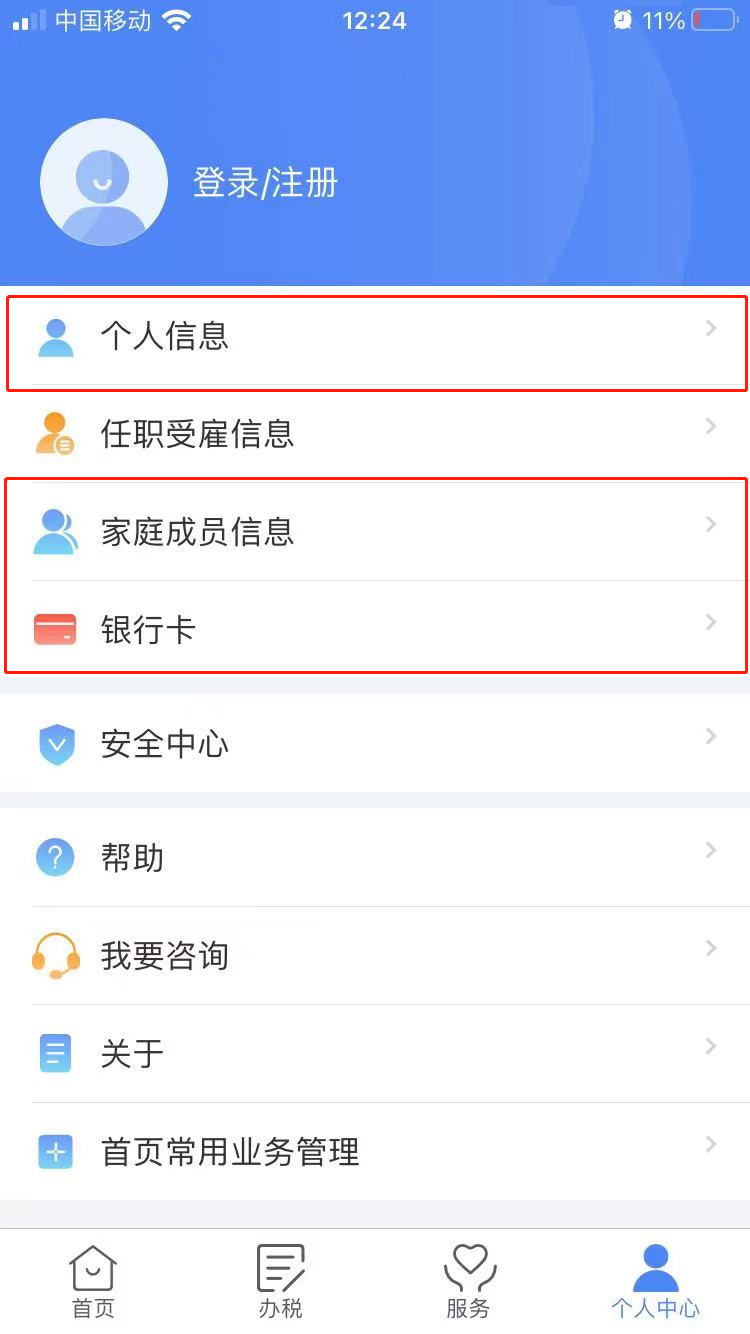
Task: Click the 关于 document icon
Action: (x=55, y=1053)
